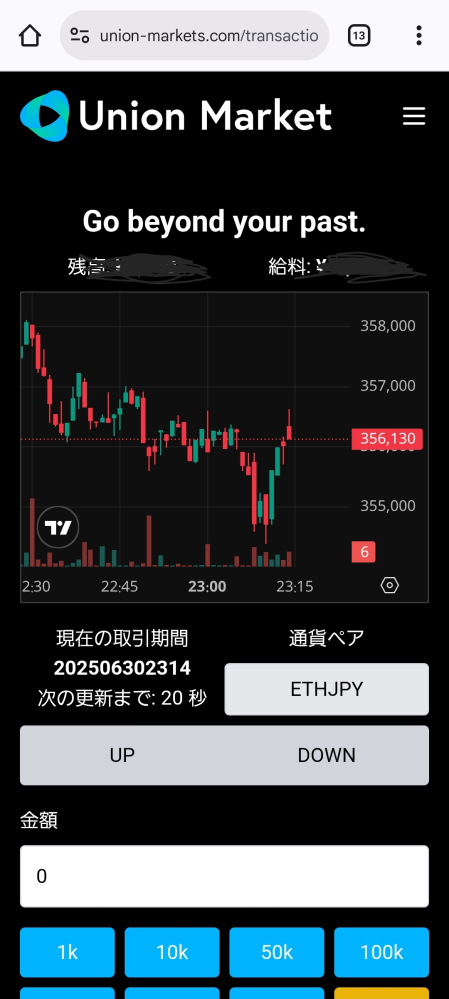Viewport: 449px width, 999px height.
Task: Open the chart settings hexagon icon
Action: 390,586
